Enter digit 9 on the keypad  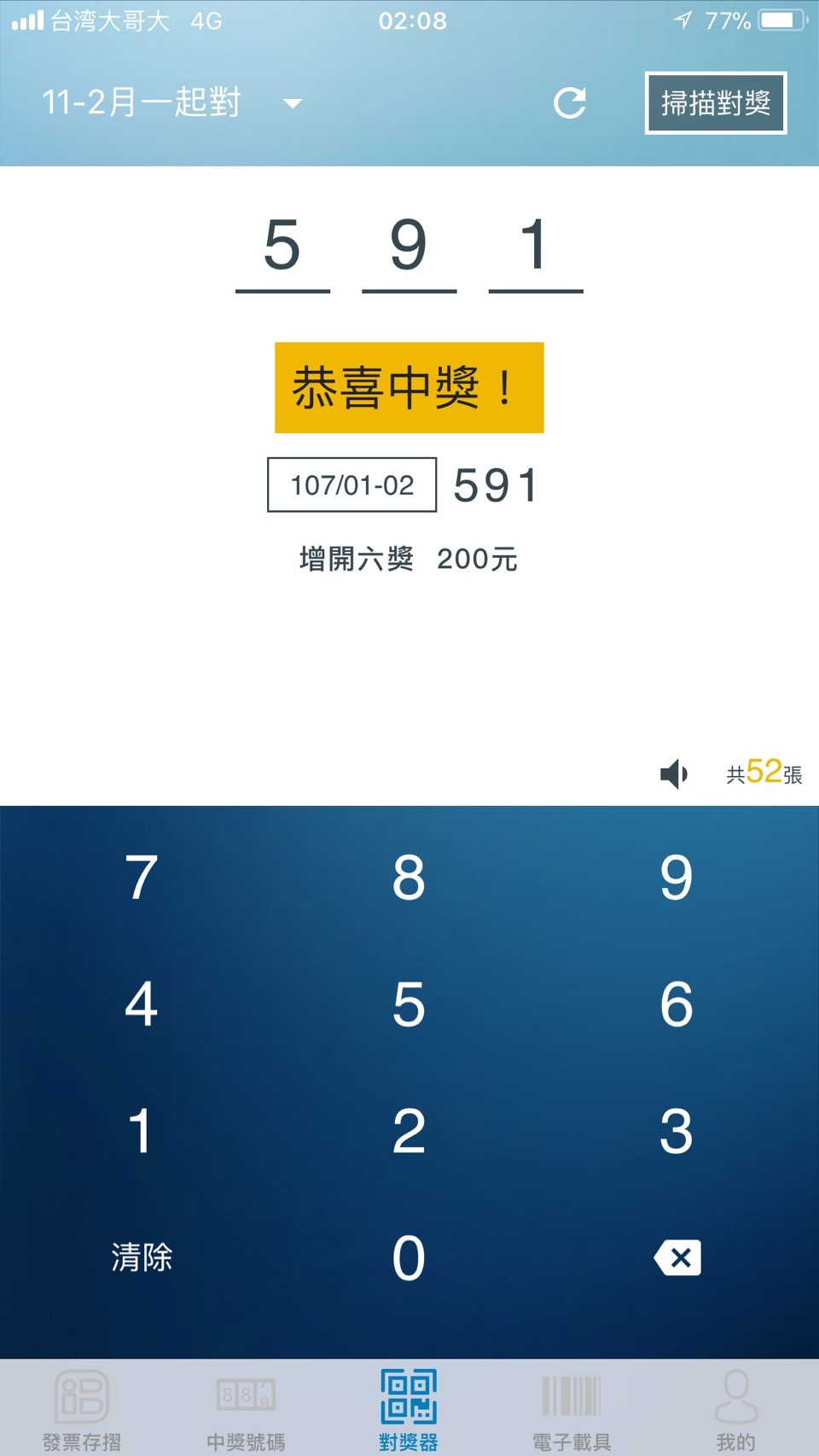click(x=676, y=877)
